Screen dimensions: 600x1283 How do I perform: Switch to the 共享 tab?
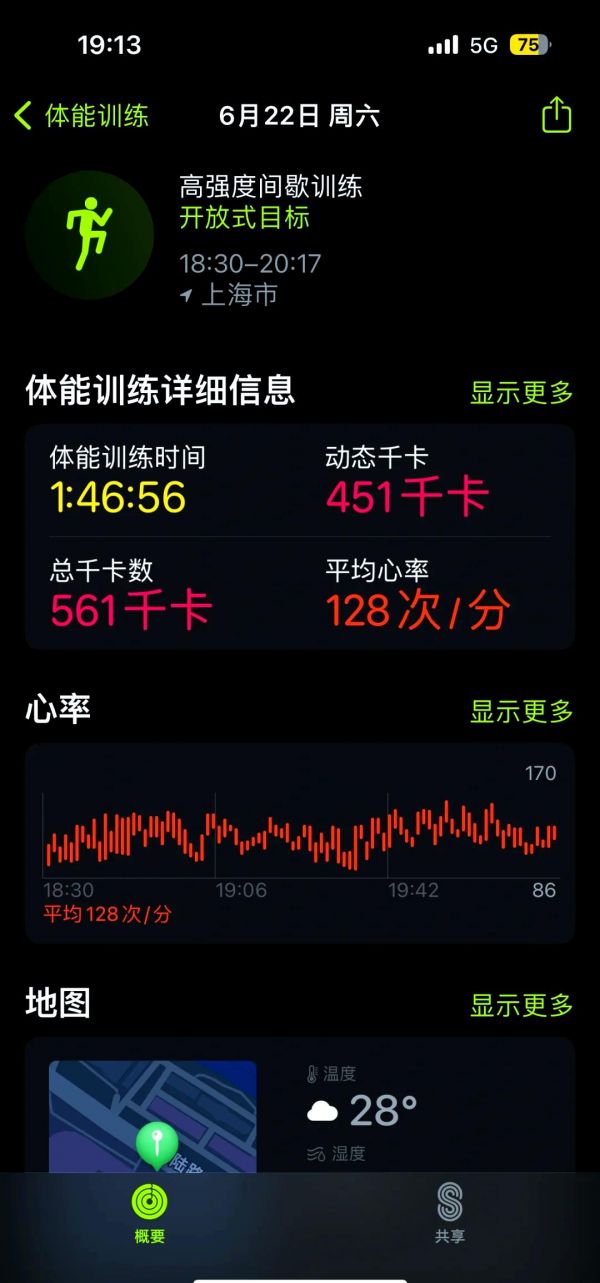450,1213
